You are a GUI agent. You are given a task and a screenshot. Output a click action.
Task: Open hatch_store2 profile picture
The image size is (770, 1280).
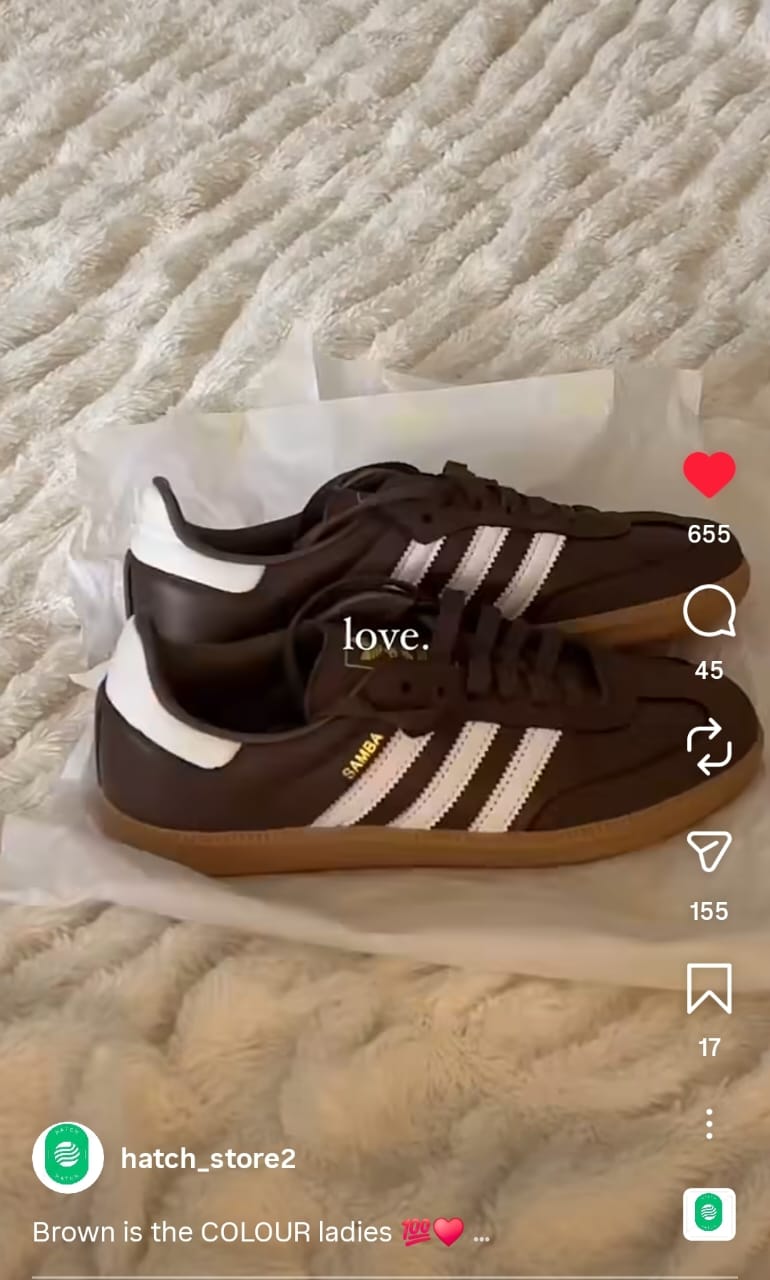coord(68,1158)
